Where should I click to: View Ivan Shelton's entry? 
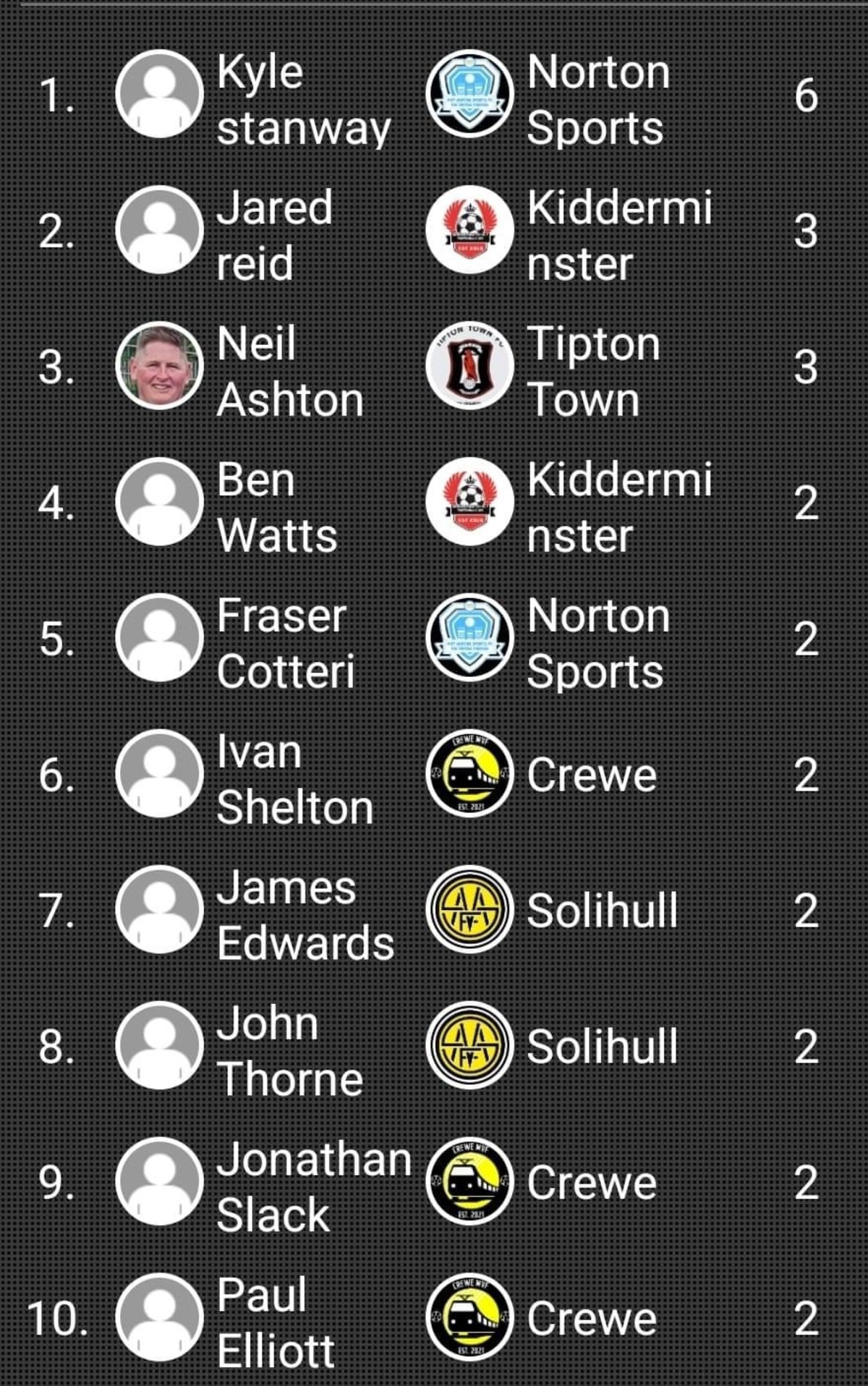point(294,779)
